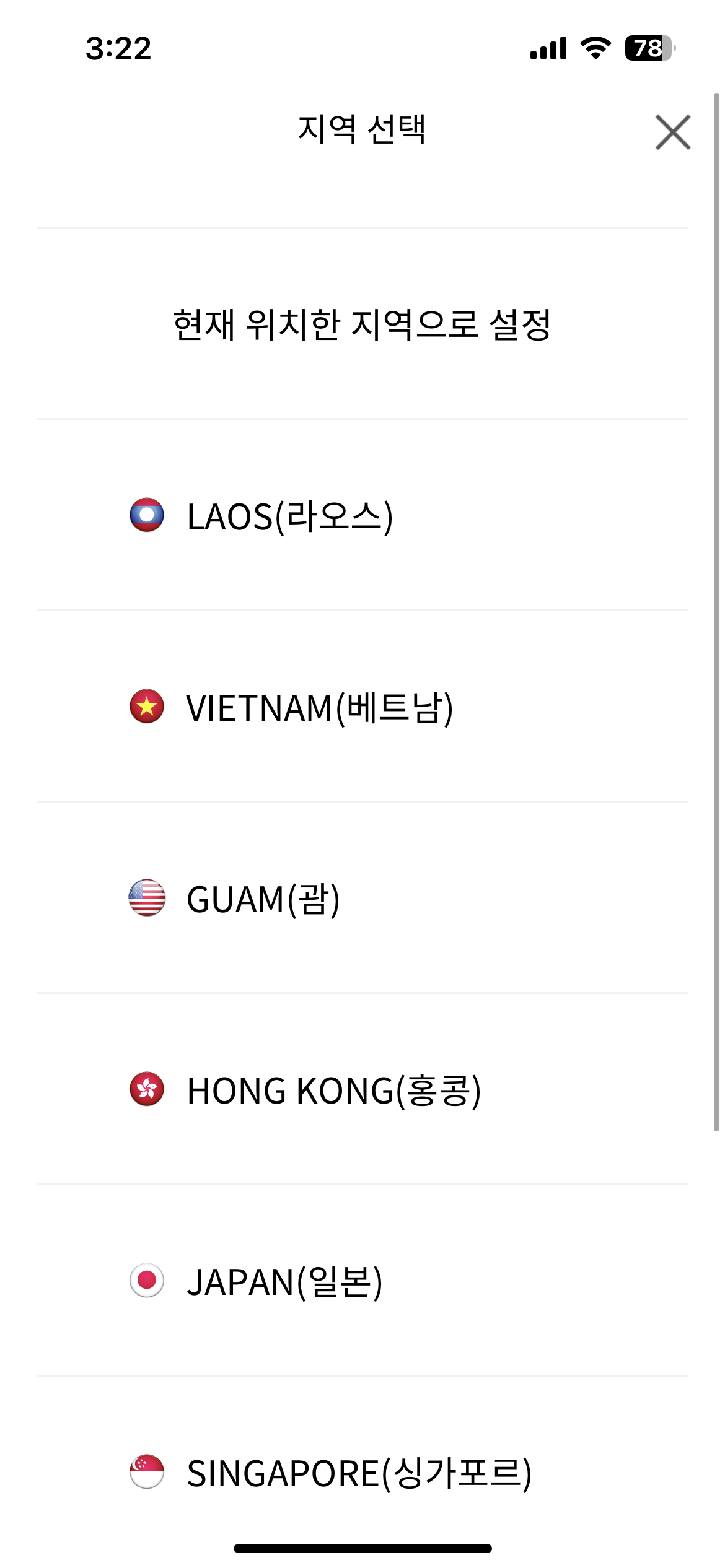Image resolution: width=725 pixels, height=1568 pixels.
Task: Close the region selection dialog
Action: pos(673,132)
